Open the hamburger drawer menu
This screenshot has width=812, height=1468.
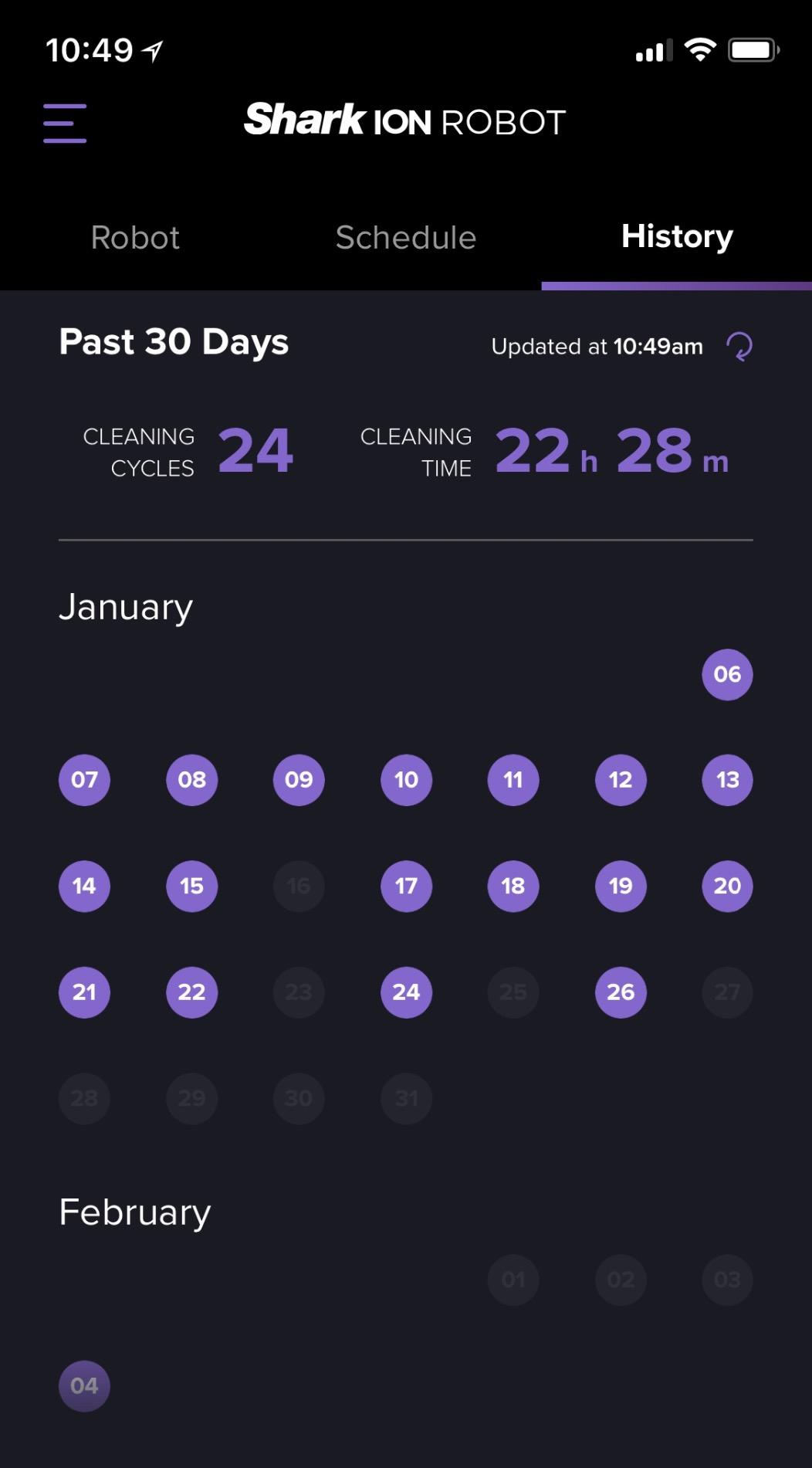(65, 124)
